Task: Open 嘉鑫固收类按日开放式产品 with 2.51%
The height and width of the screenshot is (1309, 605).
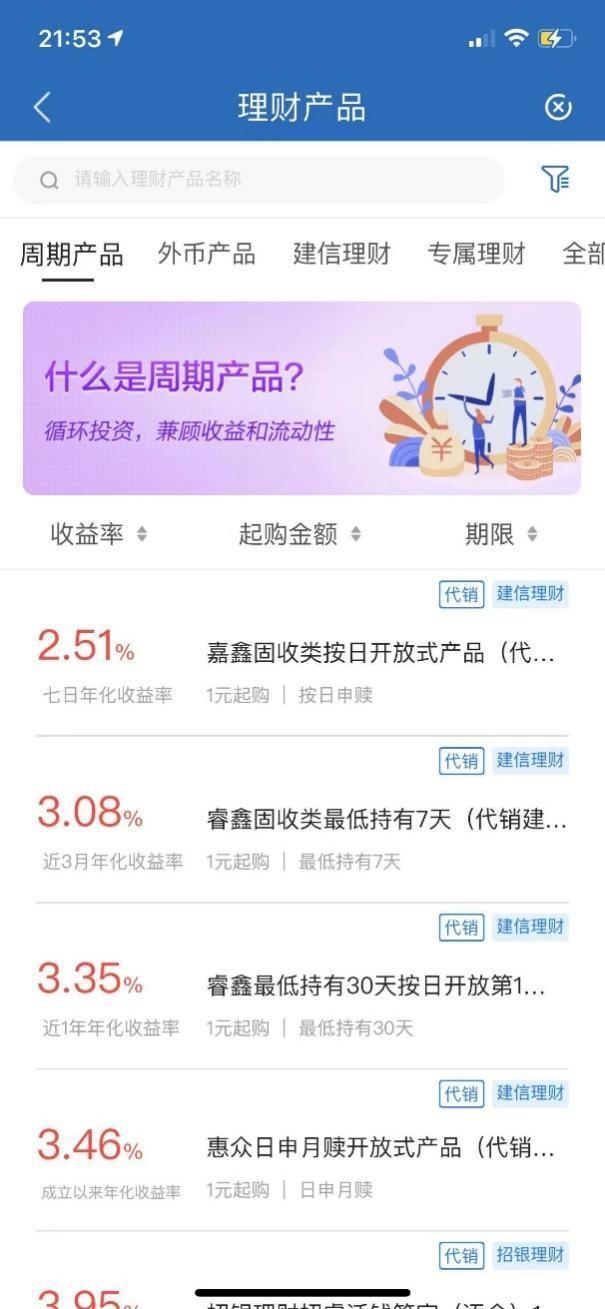Action: [380, 655]
